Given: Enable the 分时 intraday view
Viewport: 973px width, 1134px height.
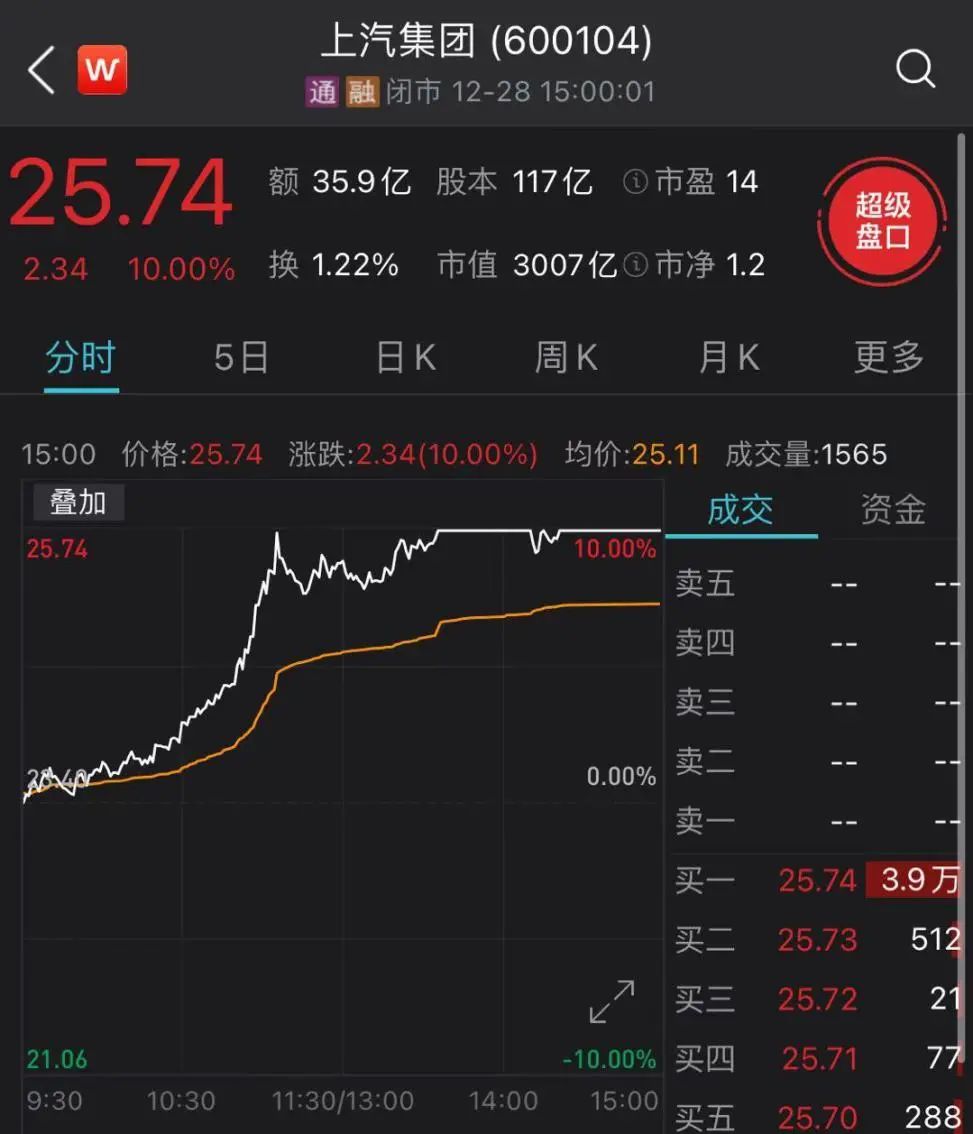Looking at the screenshot, I should (79, 357).
